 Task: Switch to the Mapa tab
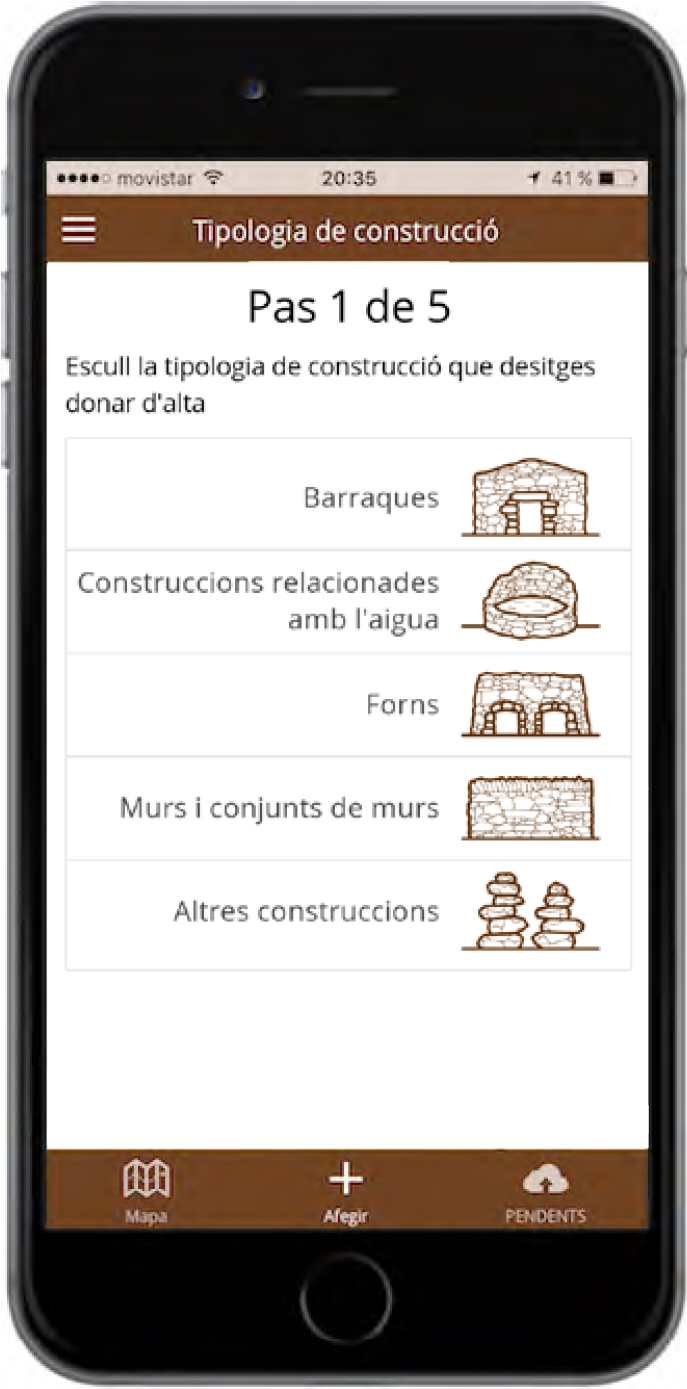[x=146, y=1191]
